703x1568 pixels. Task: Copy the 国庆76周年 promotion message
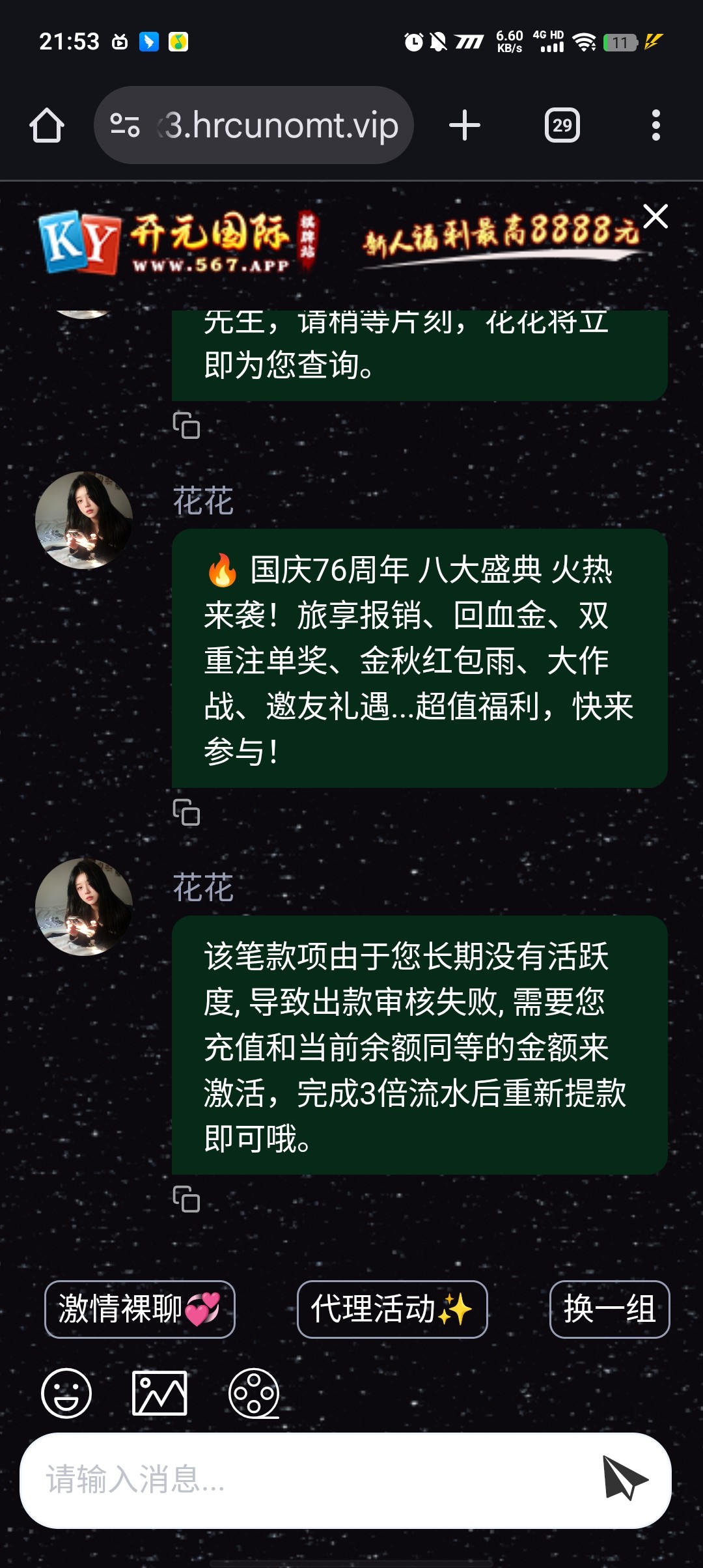click(188, 812)
